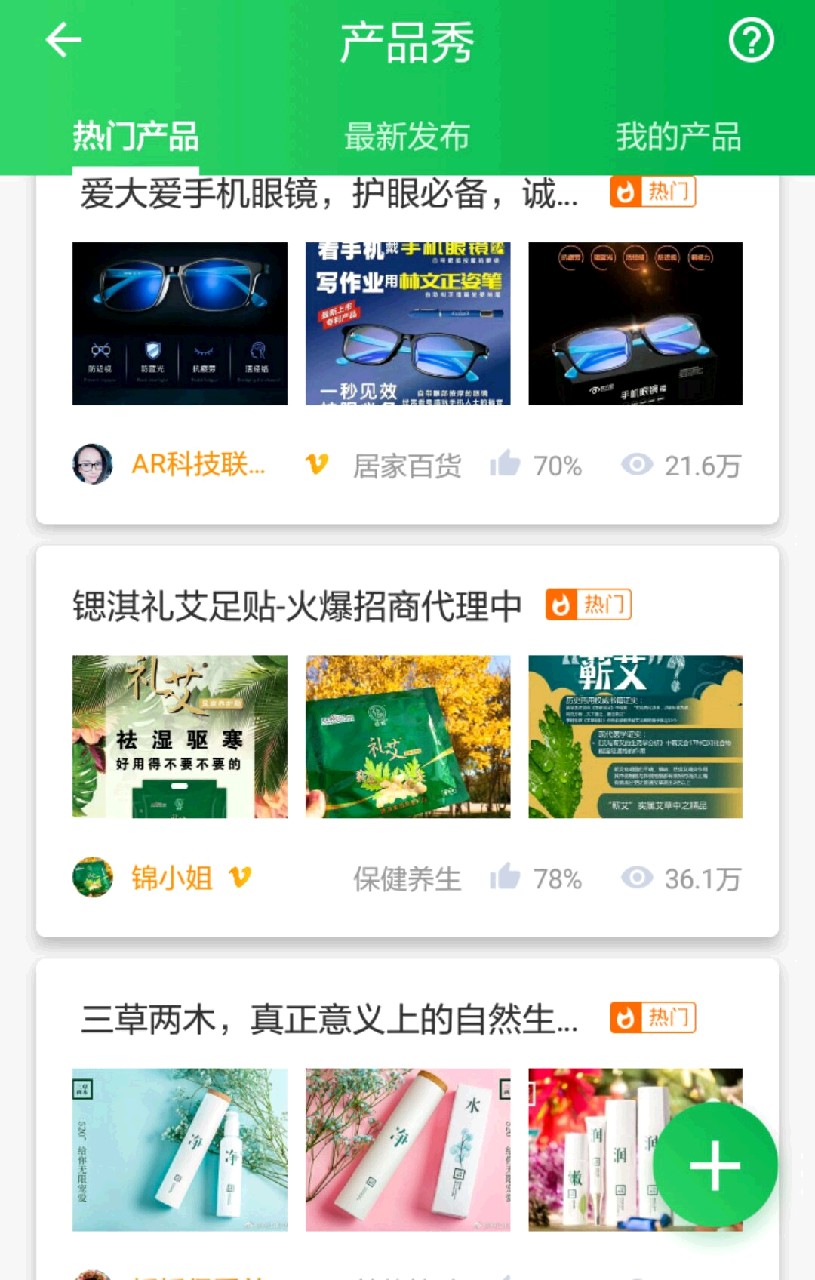The image size is (815, 1280).
Task: Switch to the 我的产品 tab
Action: [x=678, y=137]
